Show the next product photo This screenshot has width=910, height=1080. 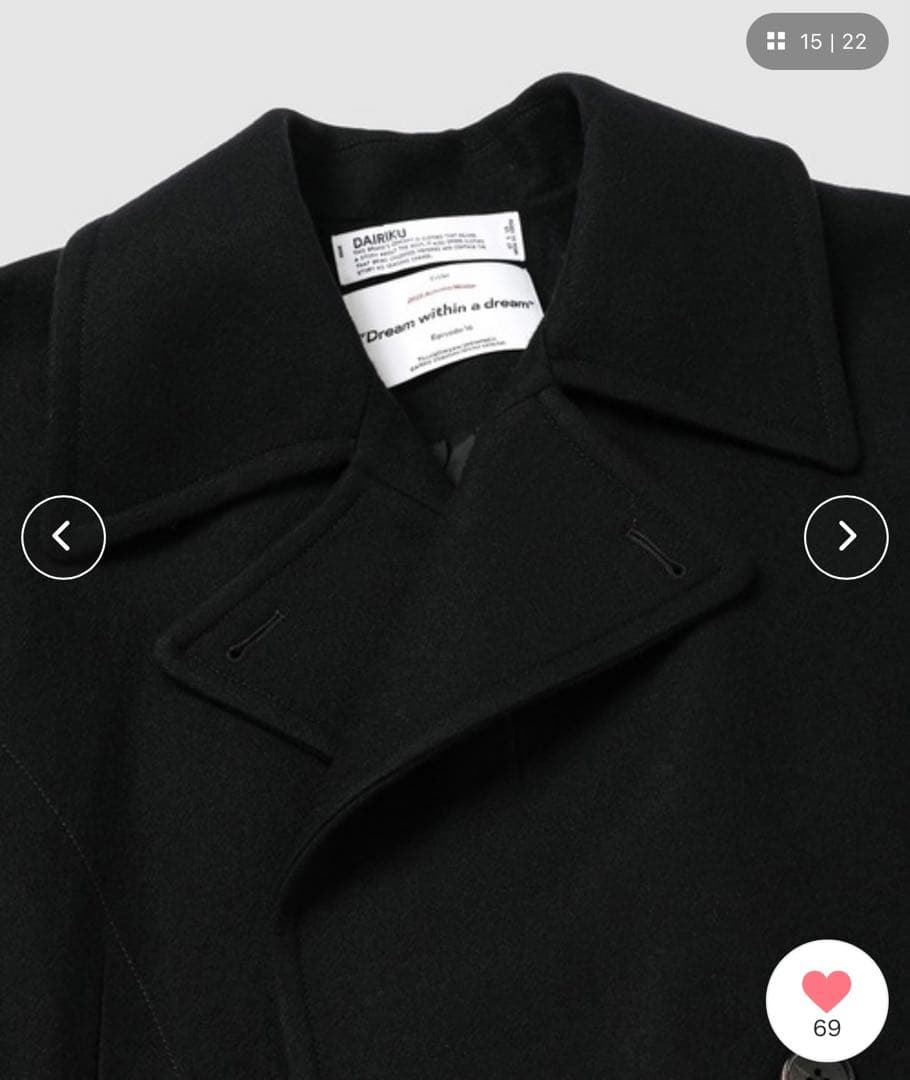pos(846,537)
